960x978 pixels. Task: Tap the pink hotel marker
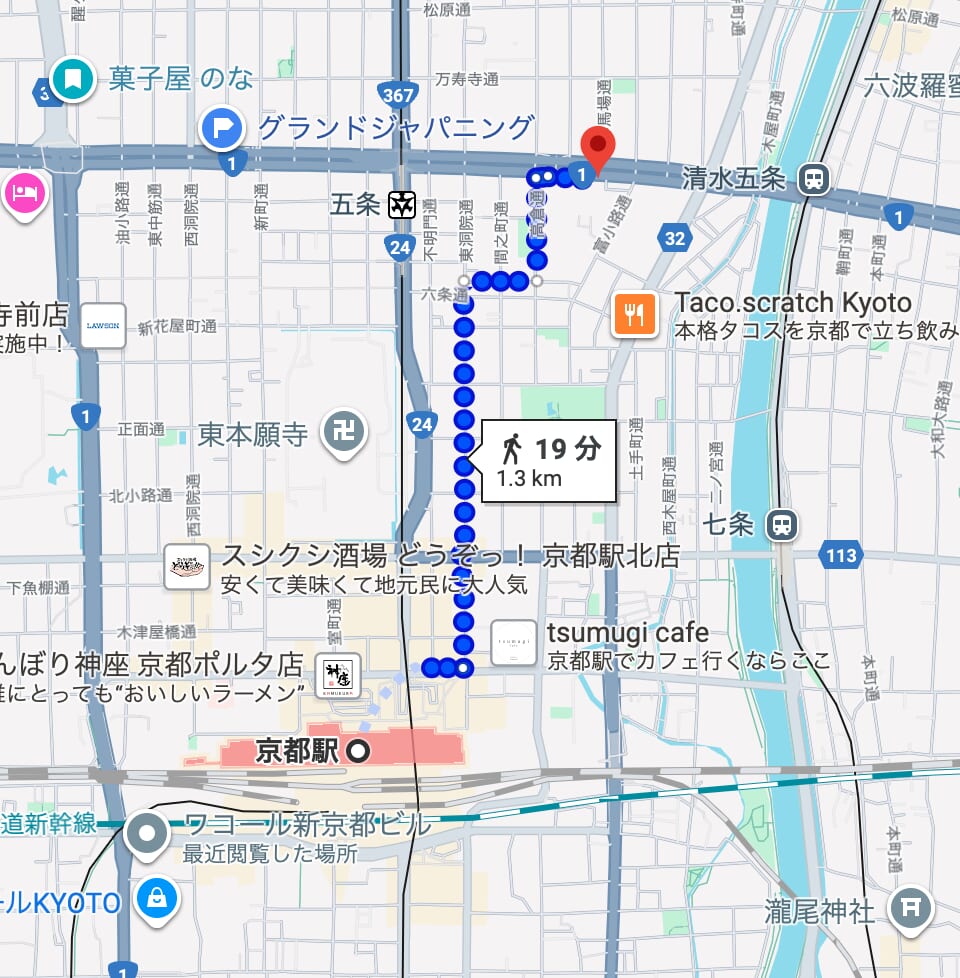click(x=24, y=190)
